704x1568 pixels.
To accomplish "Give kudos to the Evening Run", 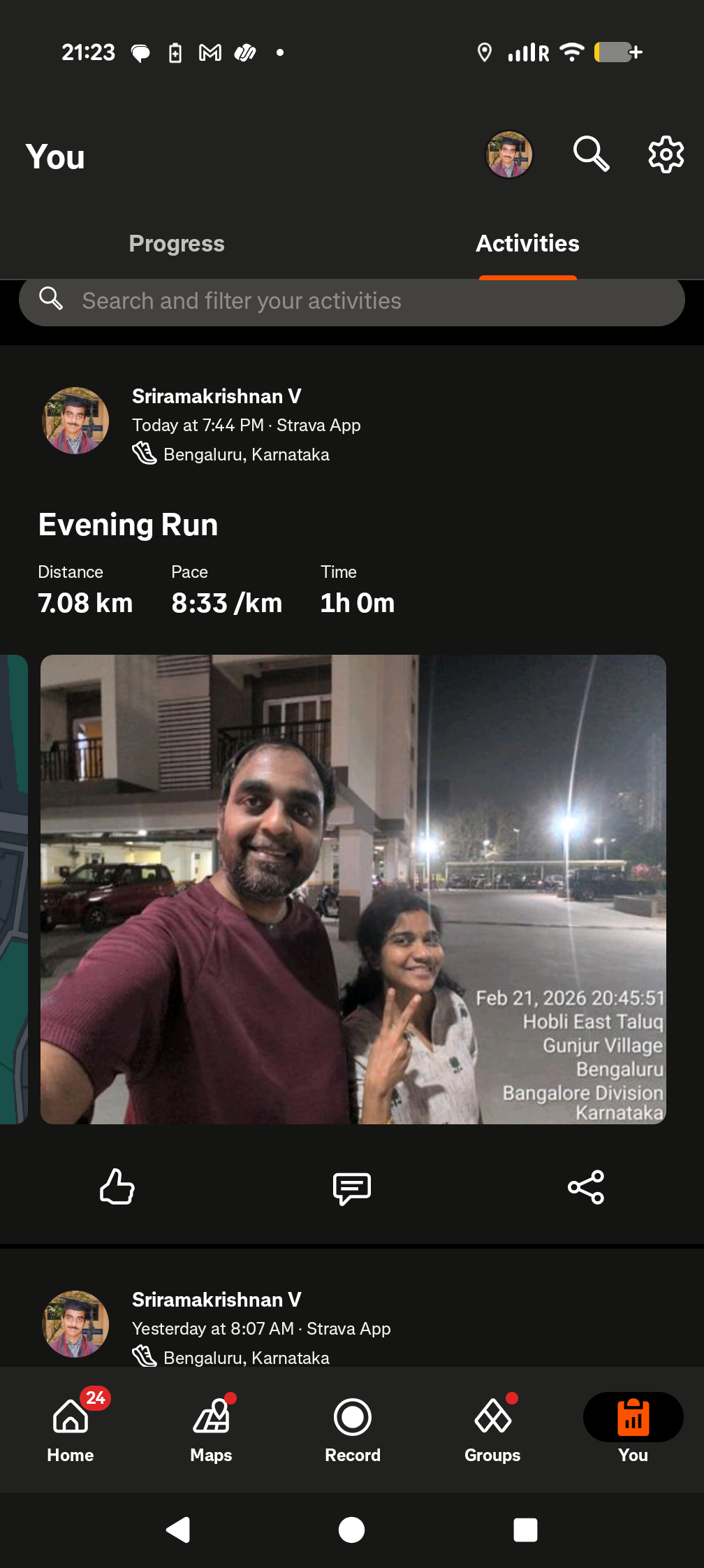I will tap(117, 1186).
